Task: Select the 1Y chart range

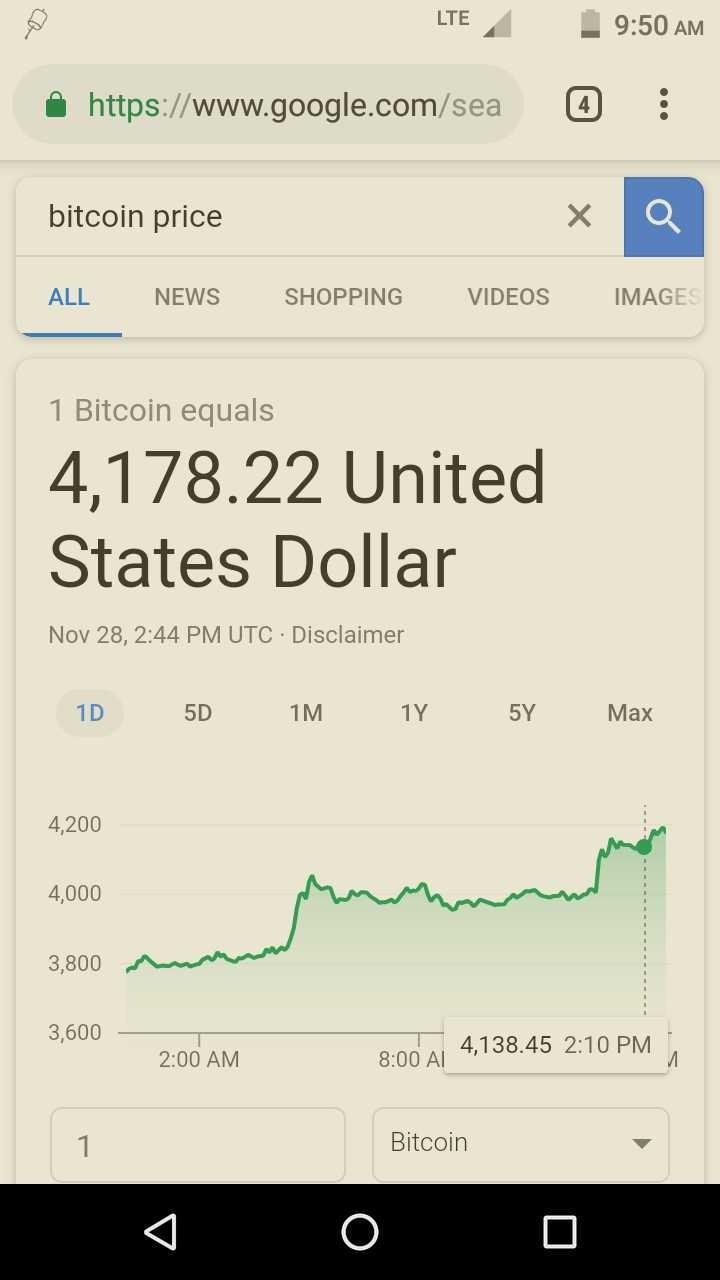Action: (x=414, y=713)
